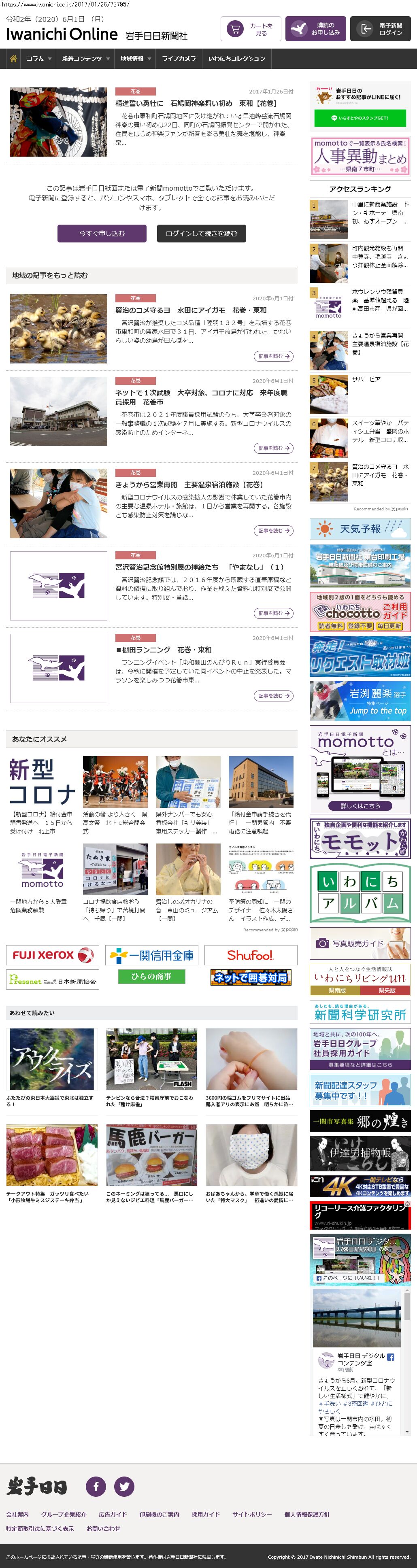Expand the コラム menu
Viewport: 417px width, 1568px height.
coord(38,59)
